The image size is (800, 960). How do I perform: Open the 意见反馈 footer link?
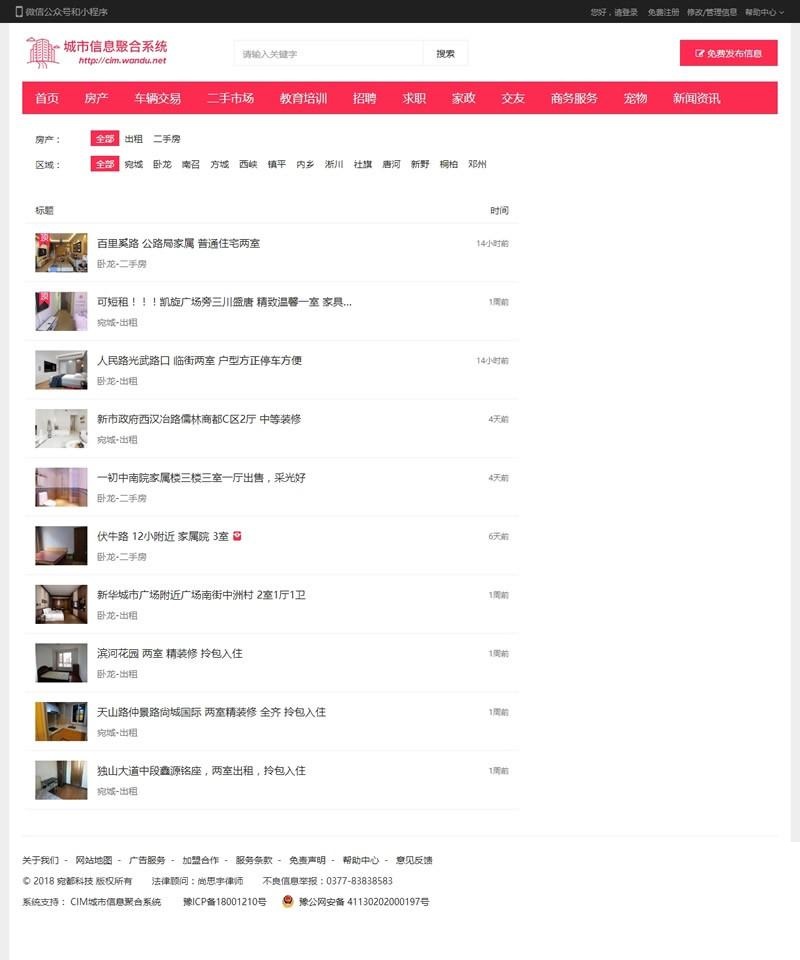(x=414, y=860)
